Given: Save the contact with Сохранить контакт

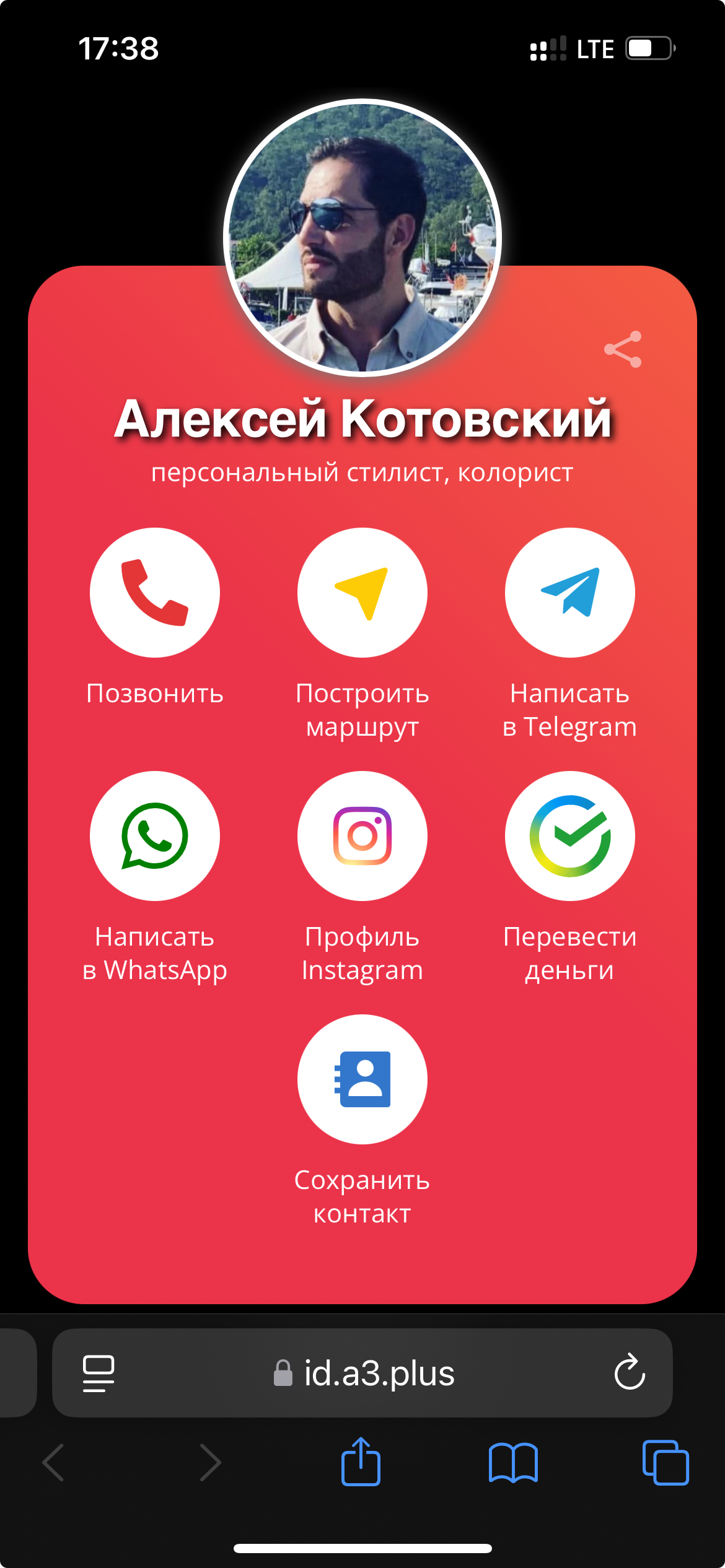Looking at the screenshot, I should pos(362,1079).
